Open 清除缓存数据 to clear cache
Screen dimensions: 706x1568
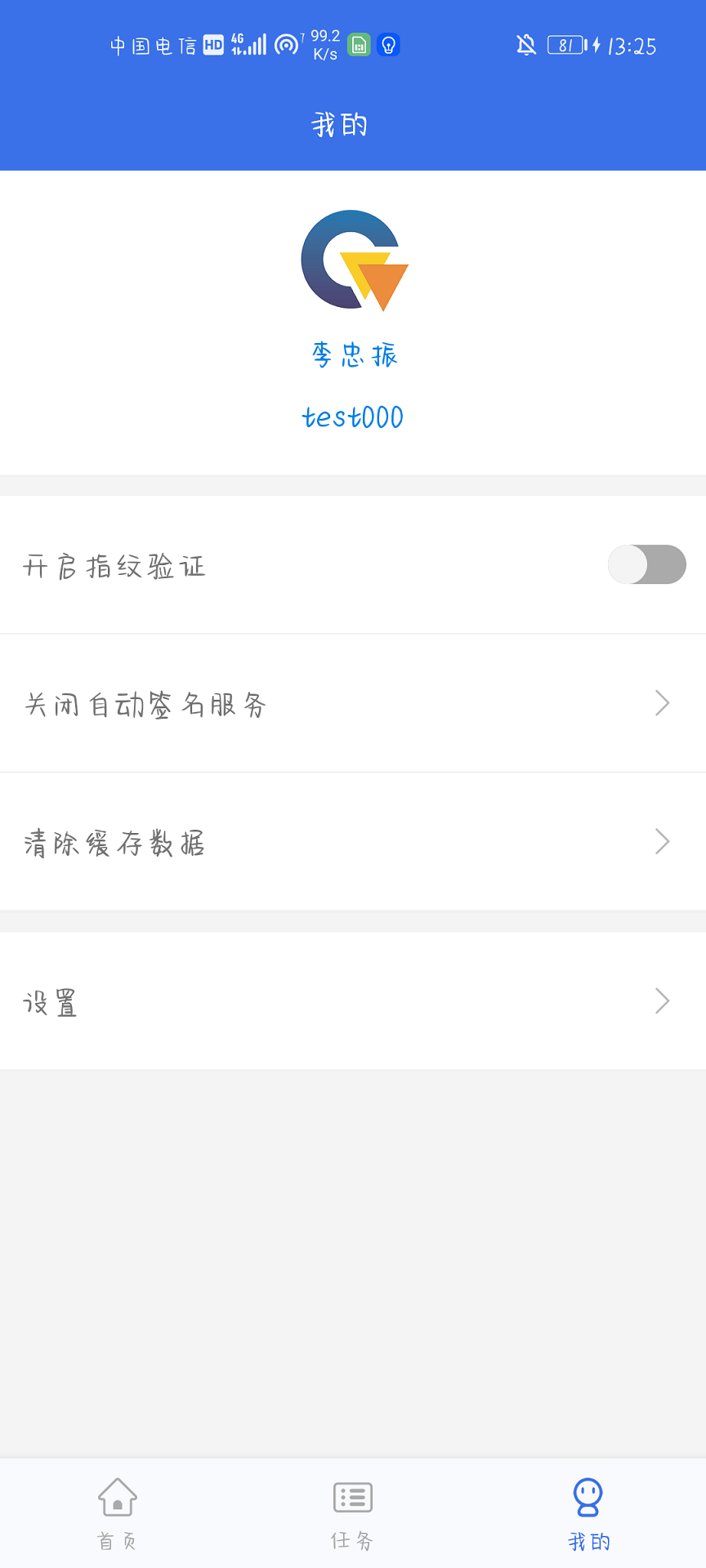[x=351, y=842]
